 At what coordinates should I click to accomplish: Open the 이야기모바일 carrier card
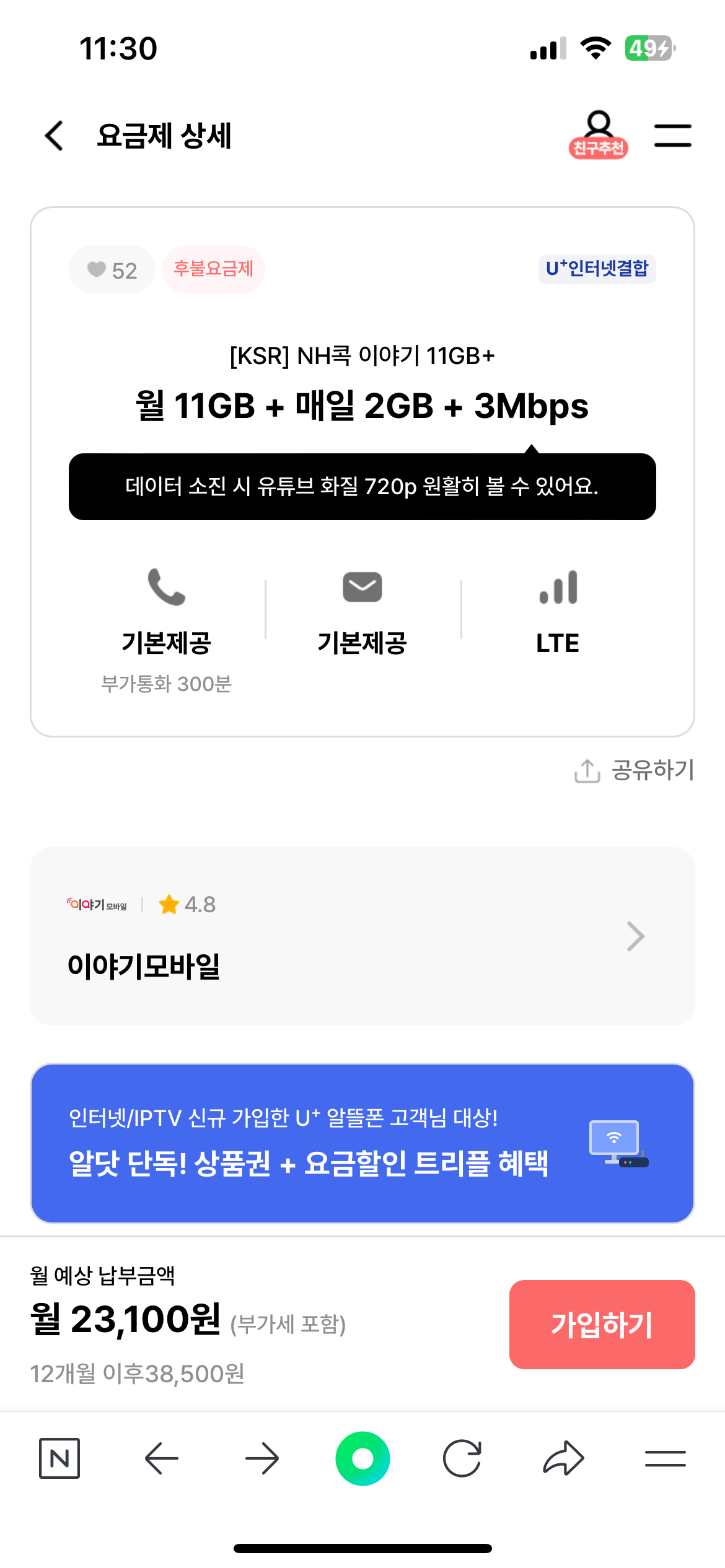point(362,936)
